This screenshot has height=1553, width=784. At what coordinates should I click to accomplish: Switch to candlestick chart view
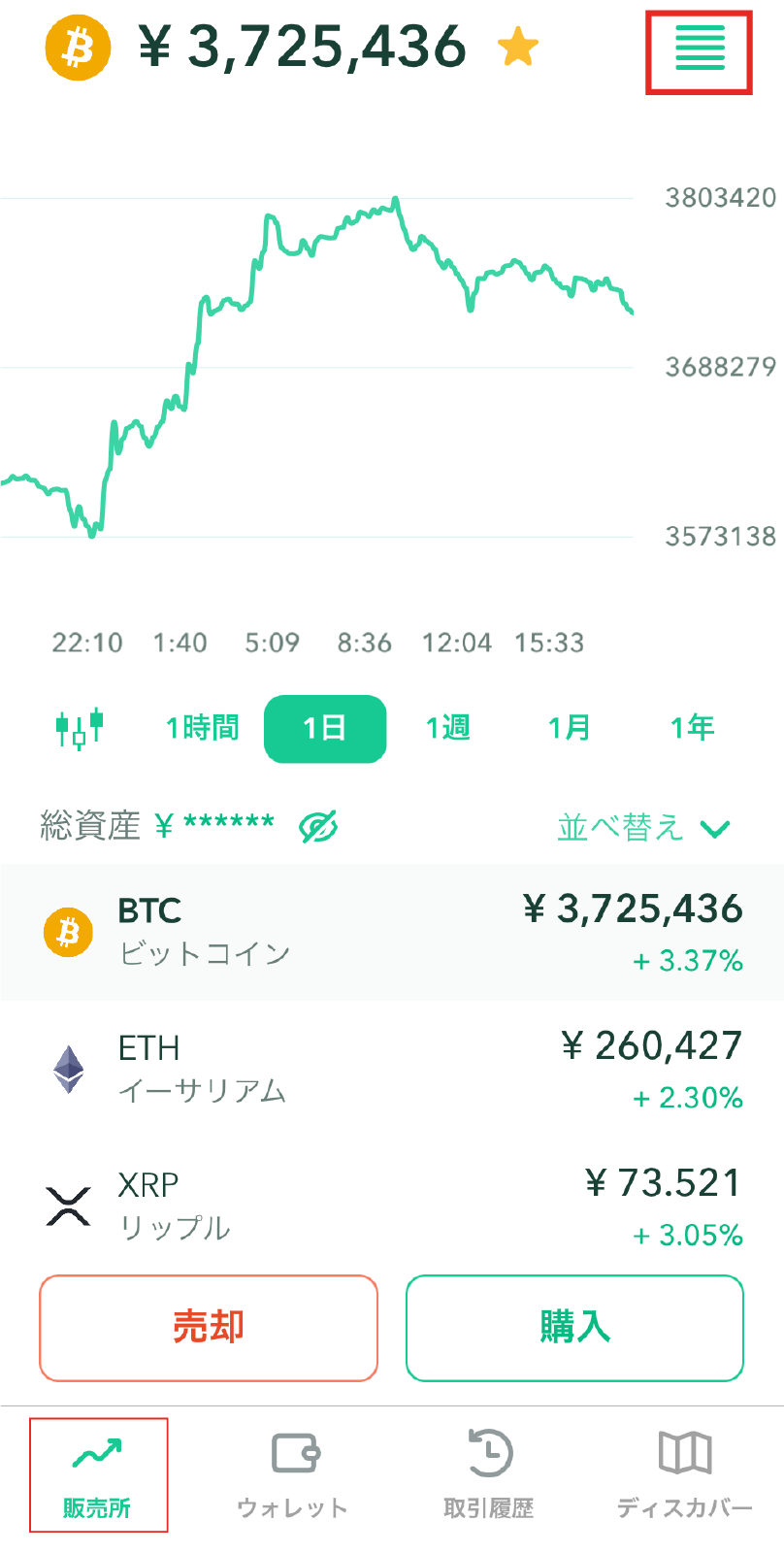[x=80, y=728]
